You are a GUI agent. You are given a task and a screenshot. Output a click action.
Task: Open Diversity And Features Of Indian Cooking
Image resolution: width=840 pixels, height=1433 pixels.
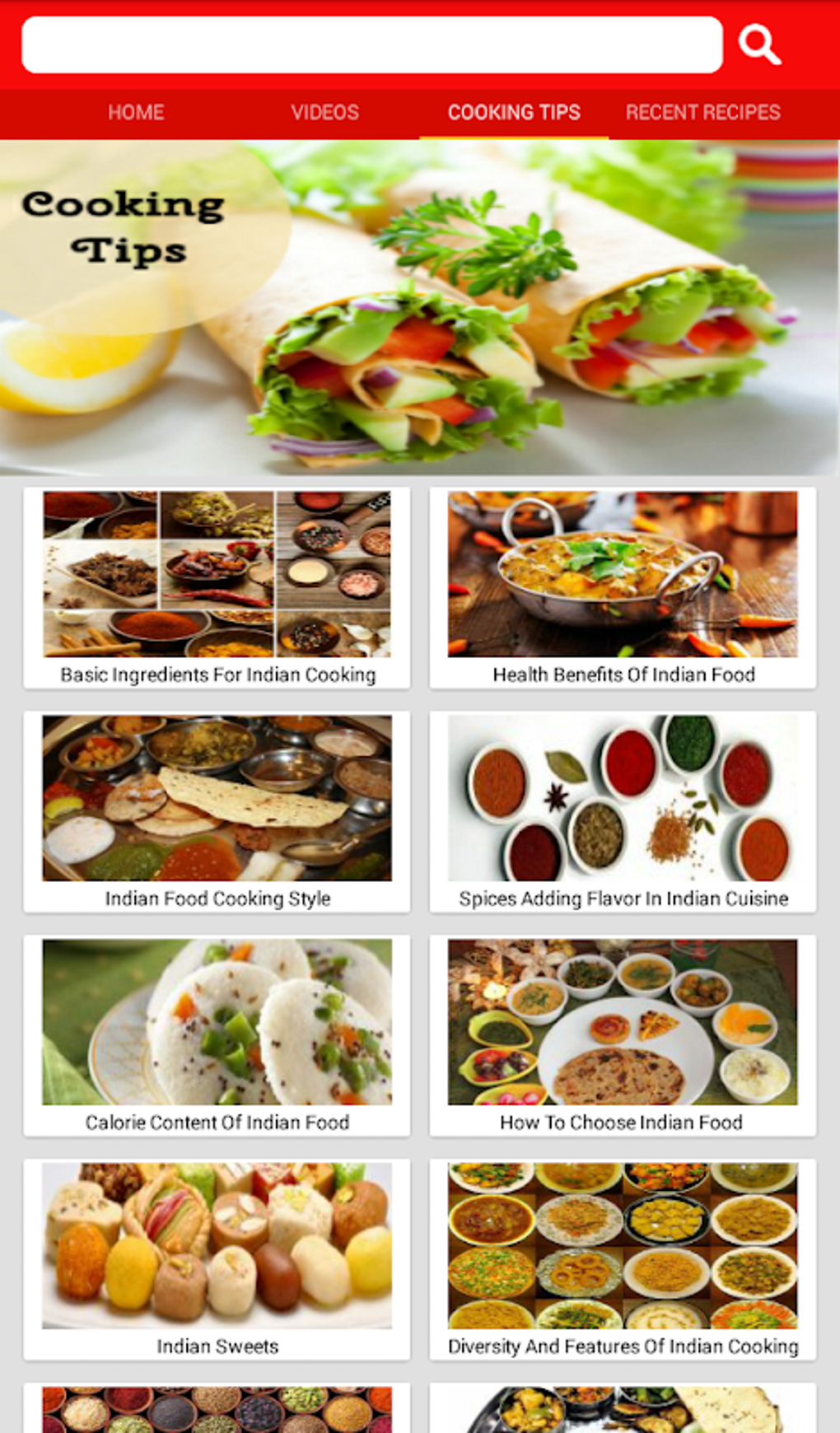(623, 1260)
